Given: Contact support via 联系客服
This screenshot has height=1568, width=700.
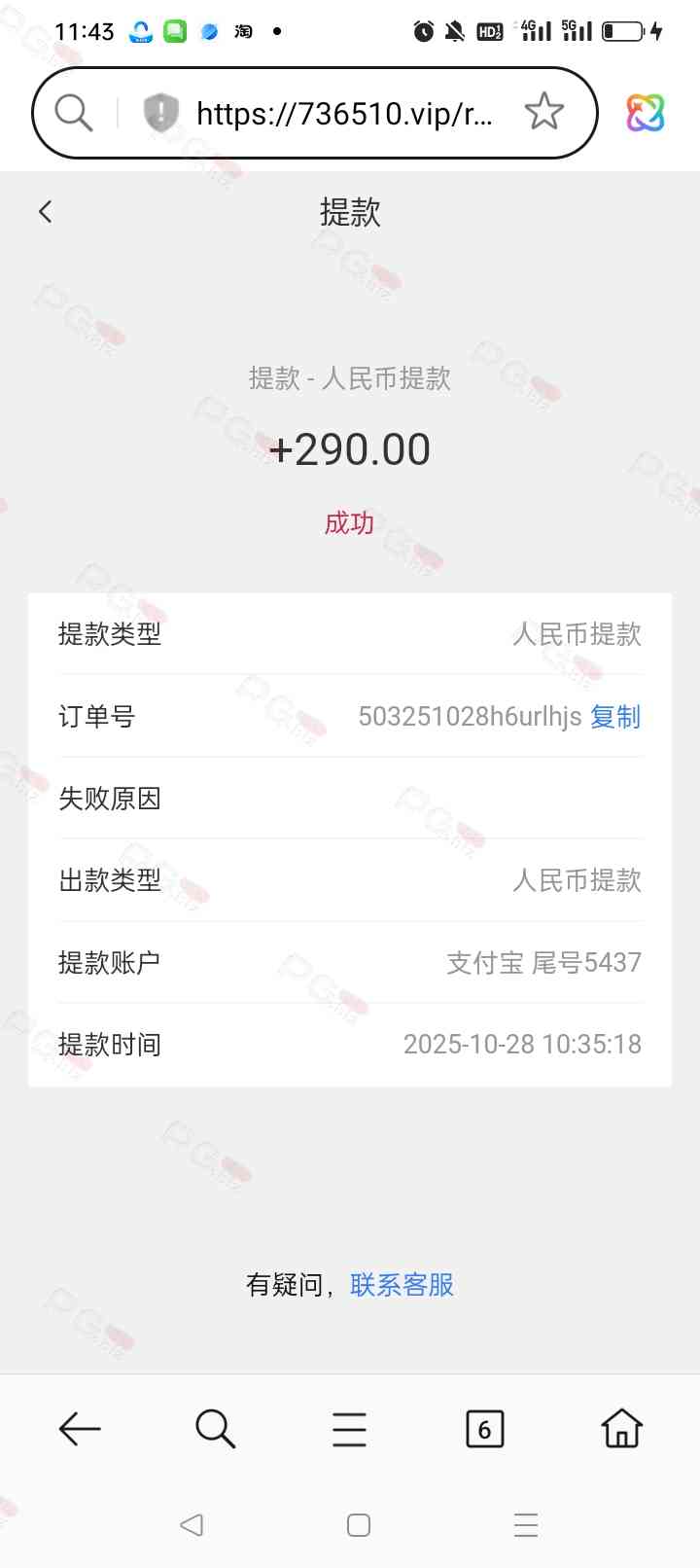Looking at the screenshot, I should point(402,1285).
